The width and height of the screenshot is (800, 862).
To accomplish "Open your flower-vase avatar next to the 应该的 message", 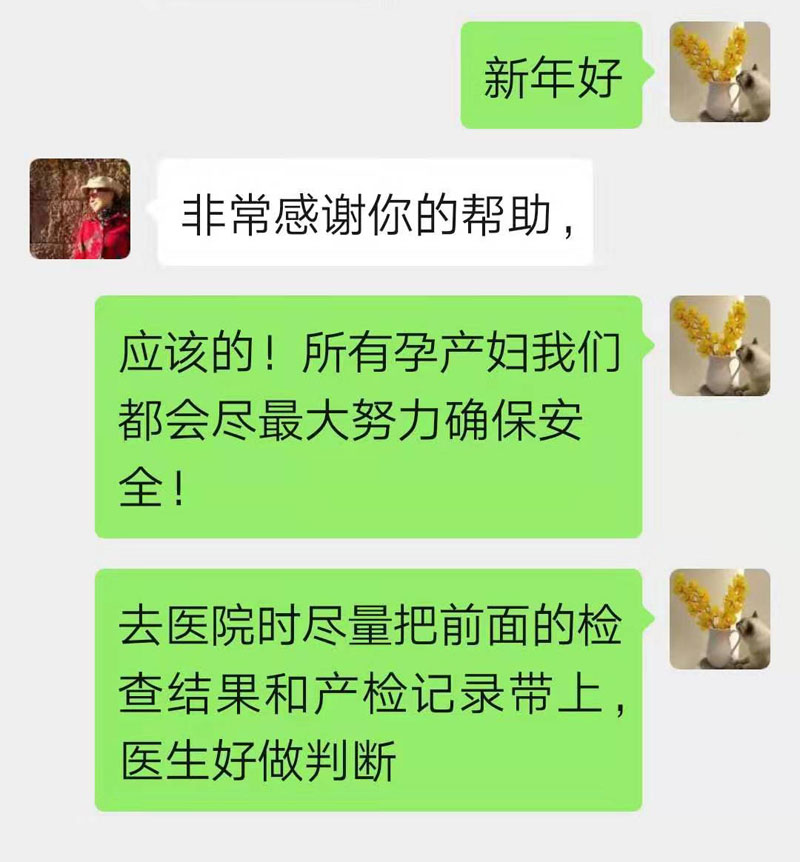I will 722,345.
